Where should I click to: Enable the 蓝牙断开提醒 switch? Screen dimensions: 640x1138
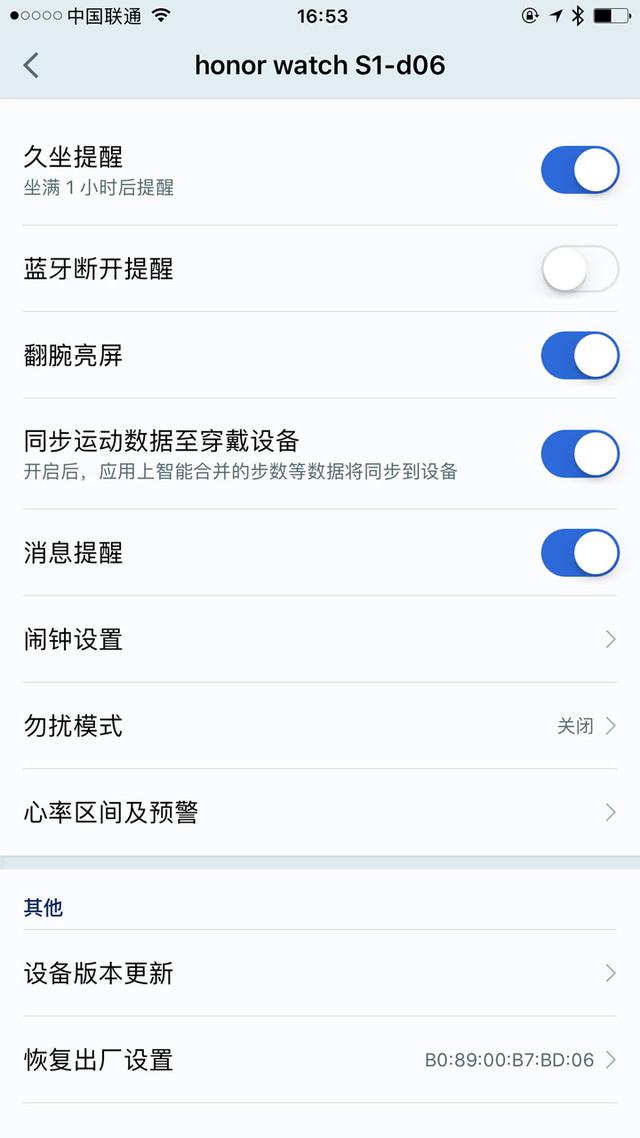tap(580, 269)
